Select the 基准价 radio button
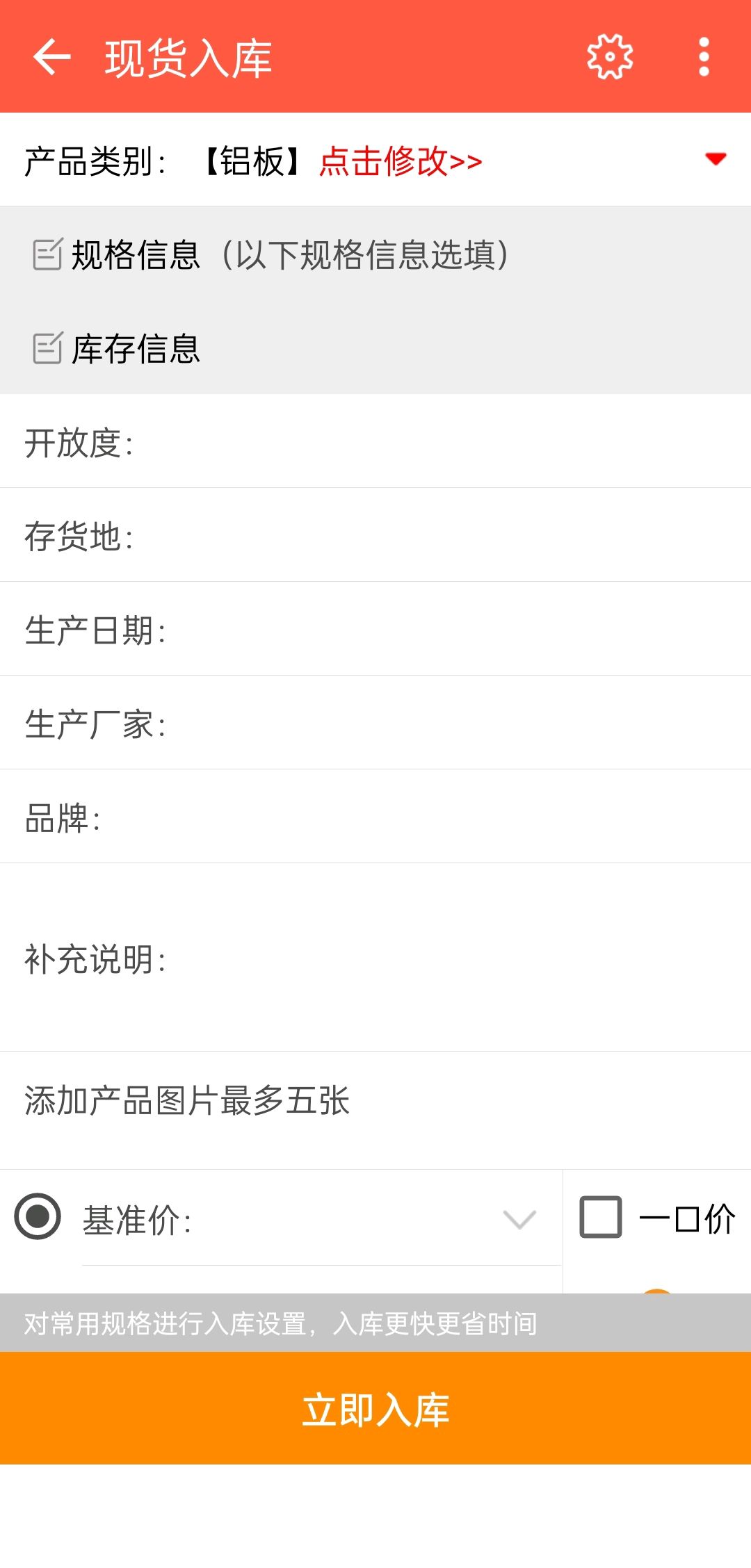This screenshot has height=1568, width=751. click(38, 1216)
